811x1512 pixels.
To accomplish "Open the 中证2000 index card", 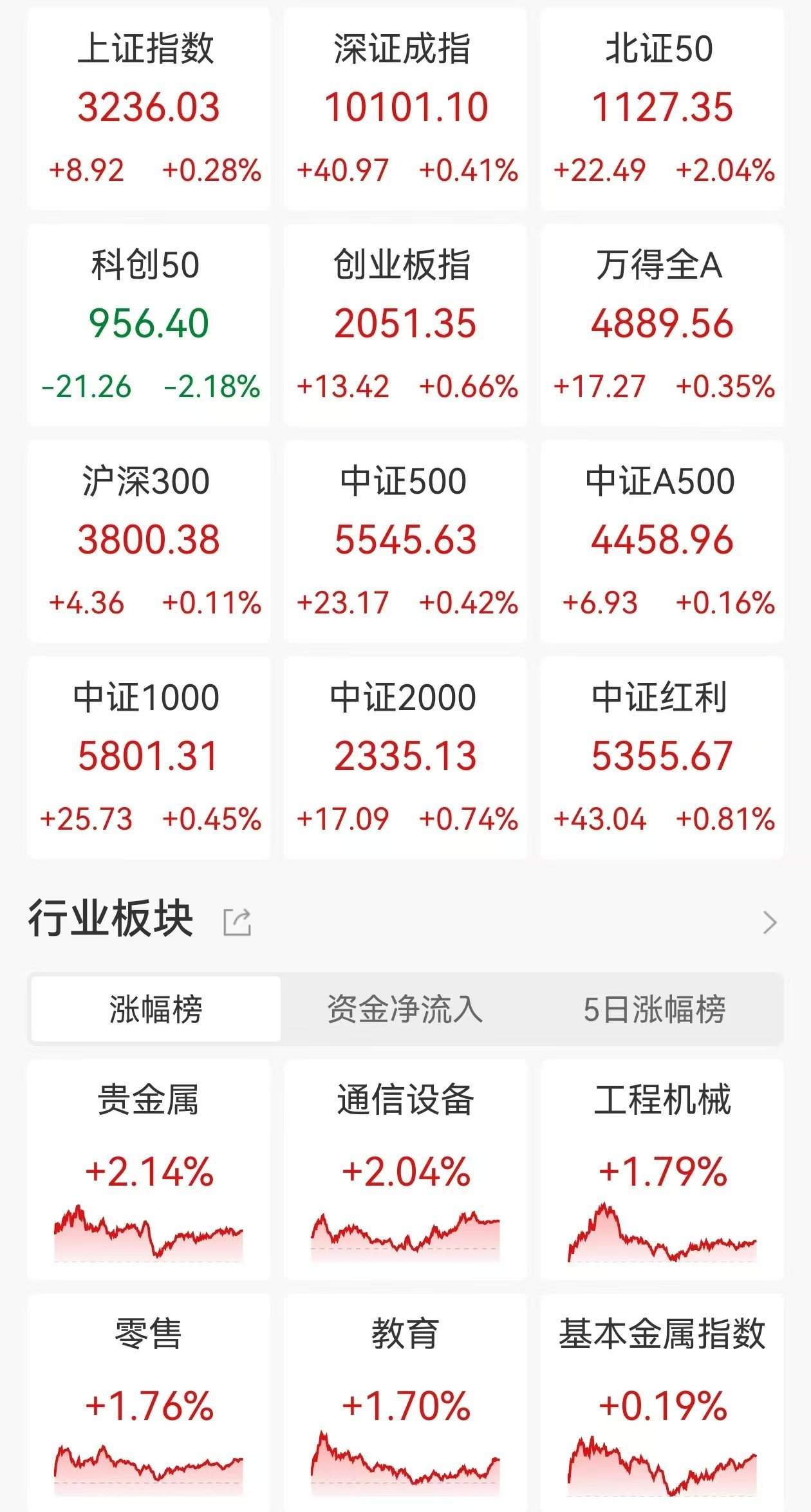I will click(405, 757).
